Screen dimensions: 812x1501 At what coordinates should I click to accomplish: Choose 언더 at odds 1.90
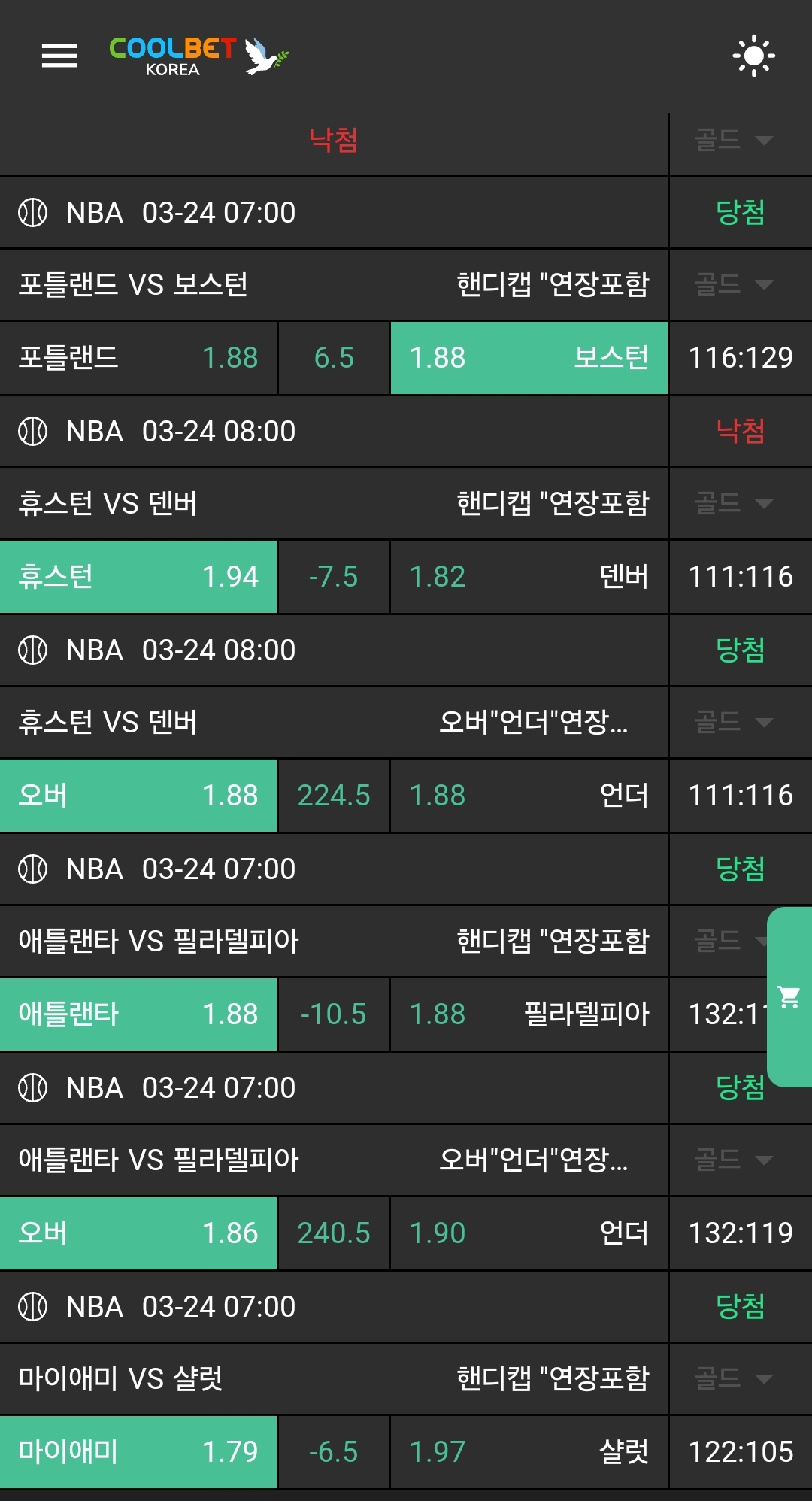pos(529,1233)
